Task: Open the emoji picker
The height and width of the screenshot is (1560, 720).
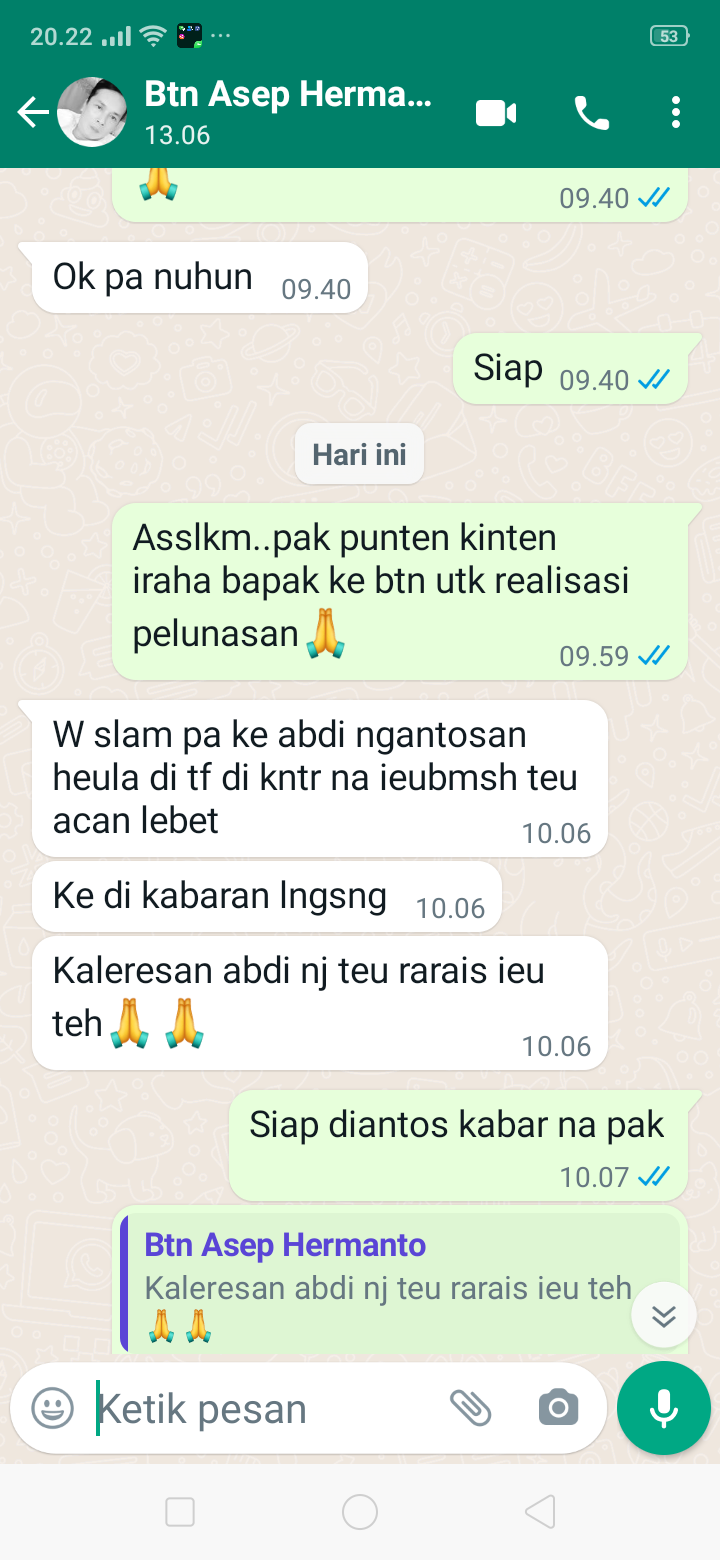Action: [x=52, y=1409]
